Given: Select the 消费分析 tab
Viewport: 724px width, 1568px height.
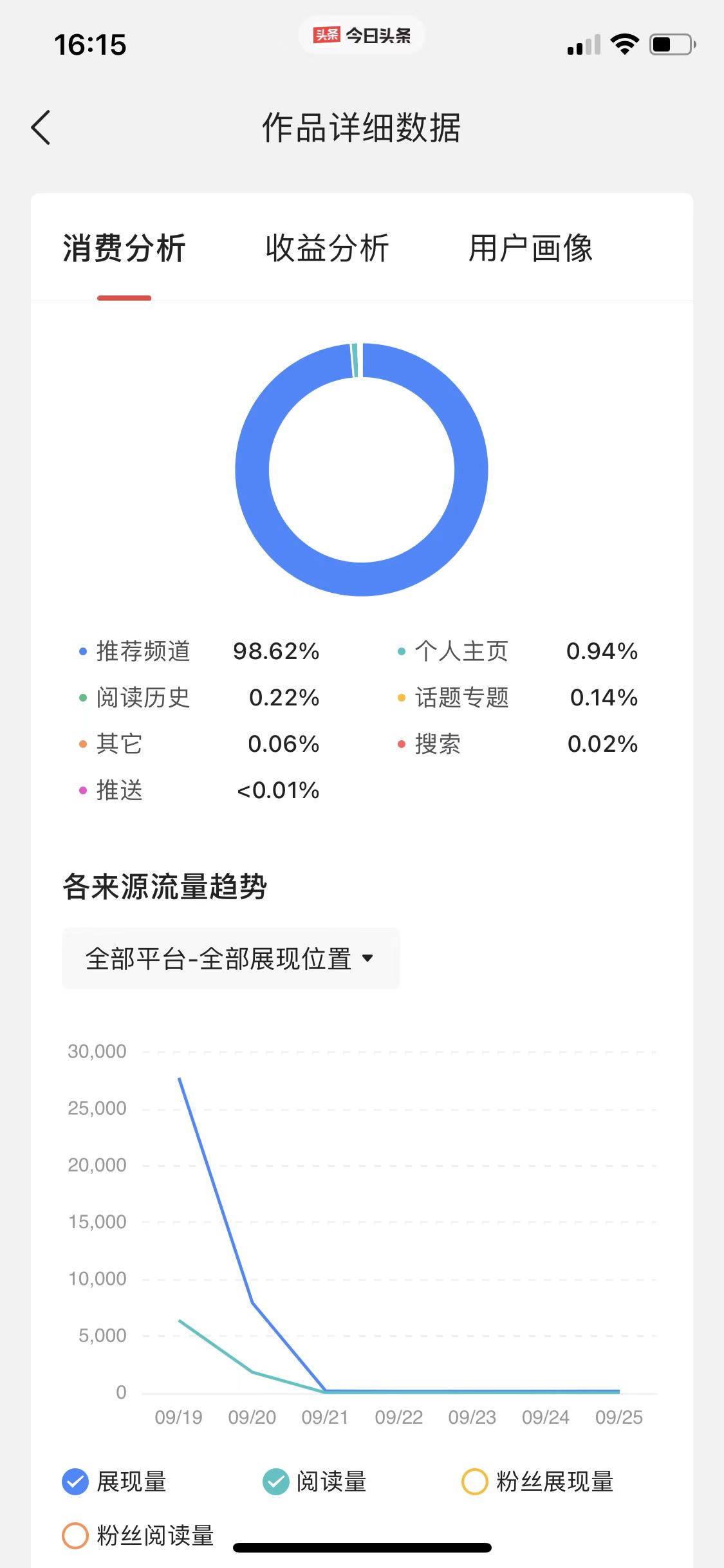Looking at the screenshot, I should coord(124,250).
